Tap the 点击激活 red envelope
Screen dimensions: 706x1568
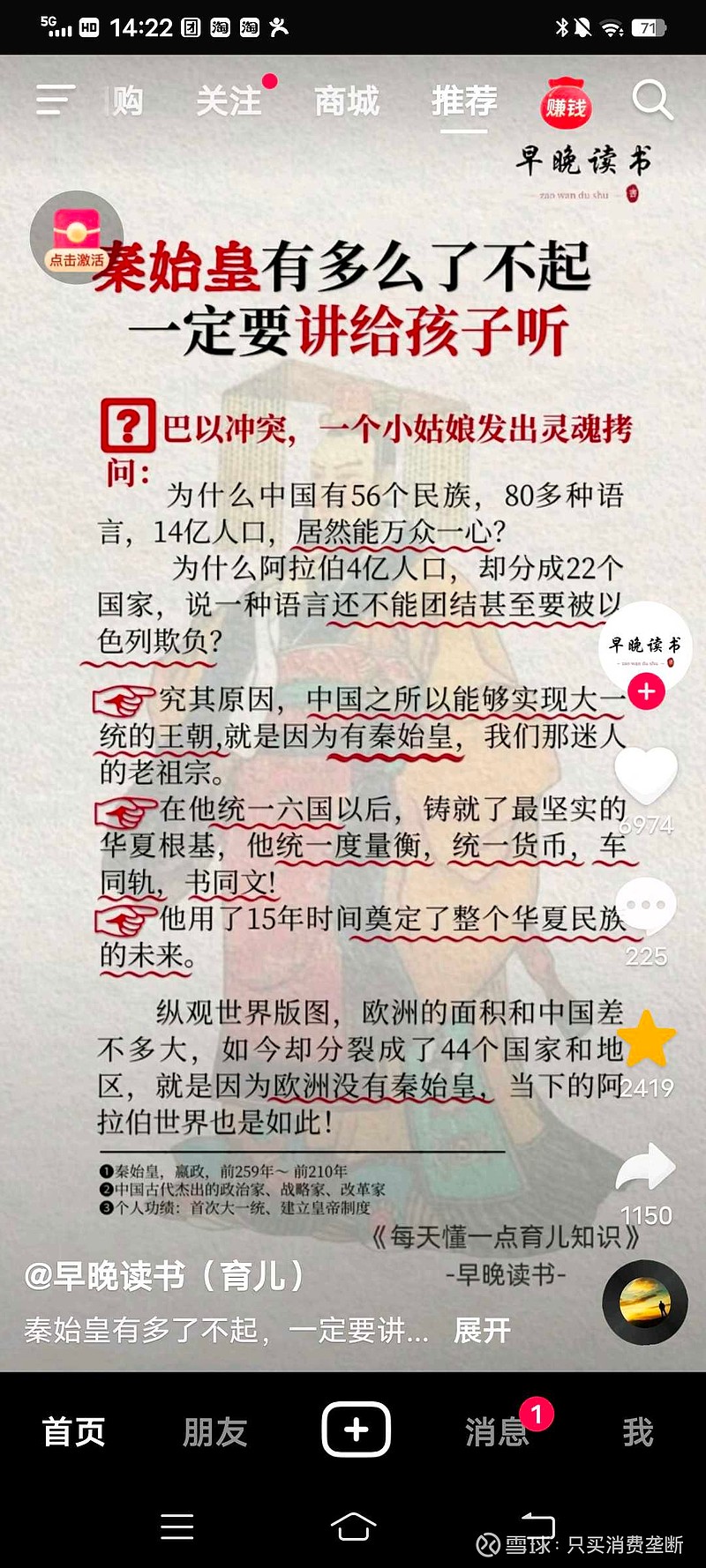pos(77,236)
